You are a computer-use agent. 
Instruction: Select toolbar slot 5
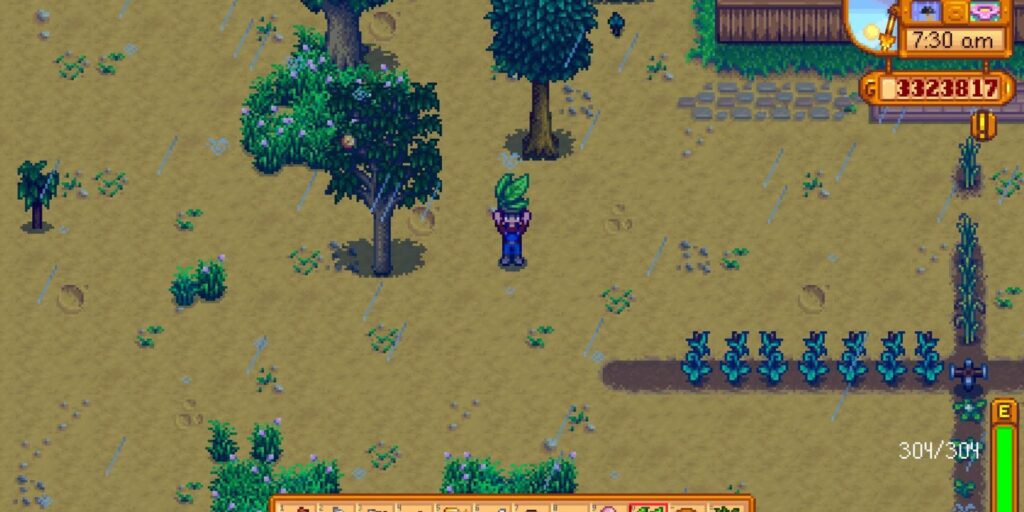453,507
